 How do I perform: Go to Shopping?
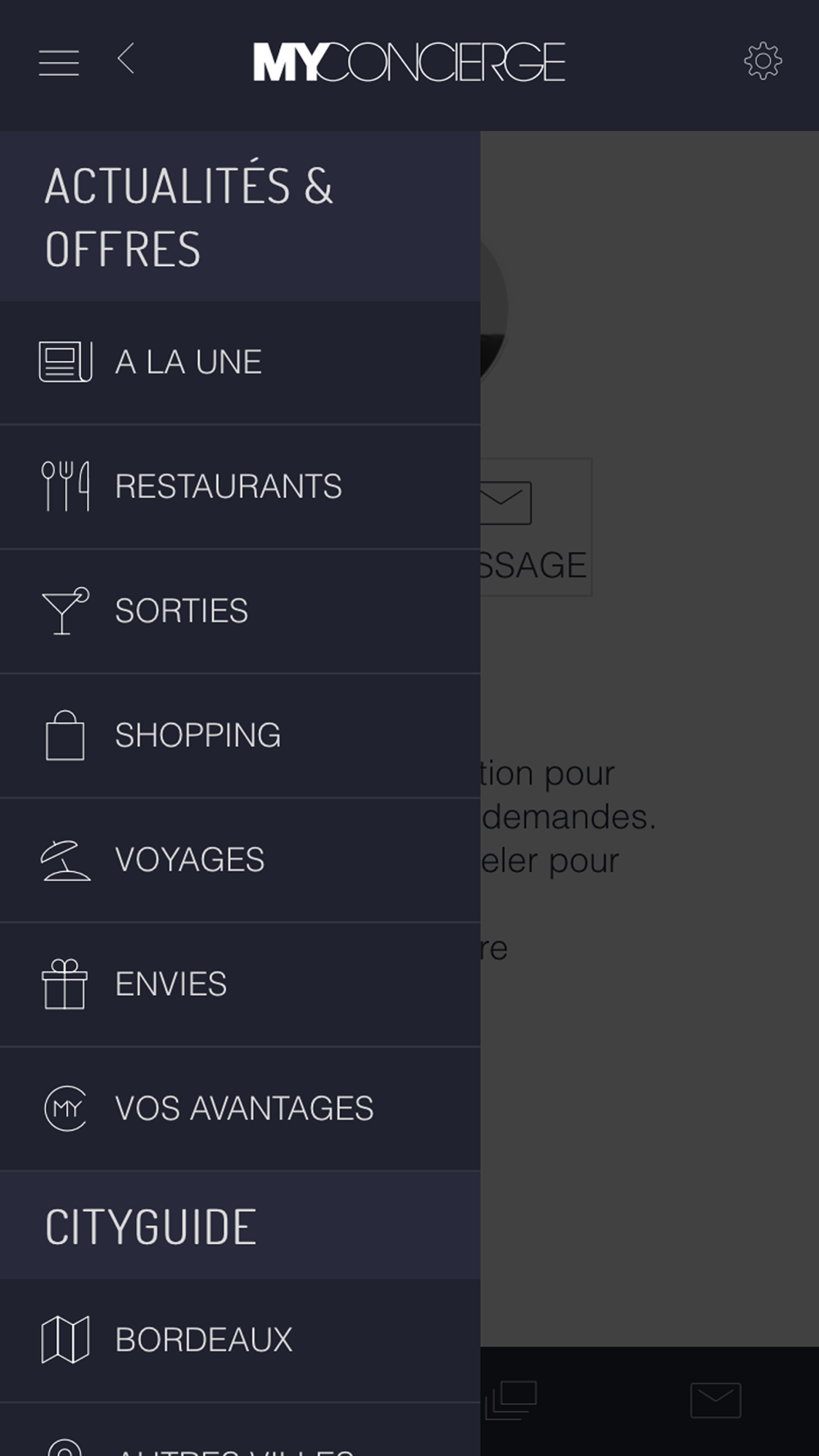coord(240,736)
